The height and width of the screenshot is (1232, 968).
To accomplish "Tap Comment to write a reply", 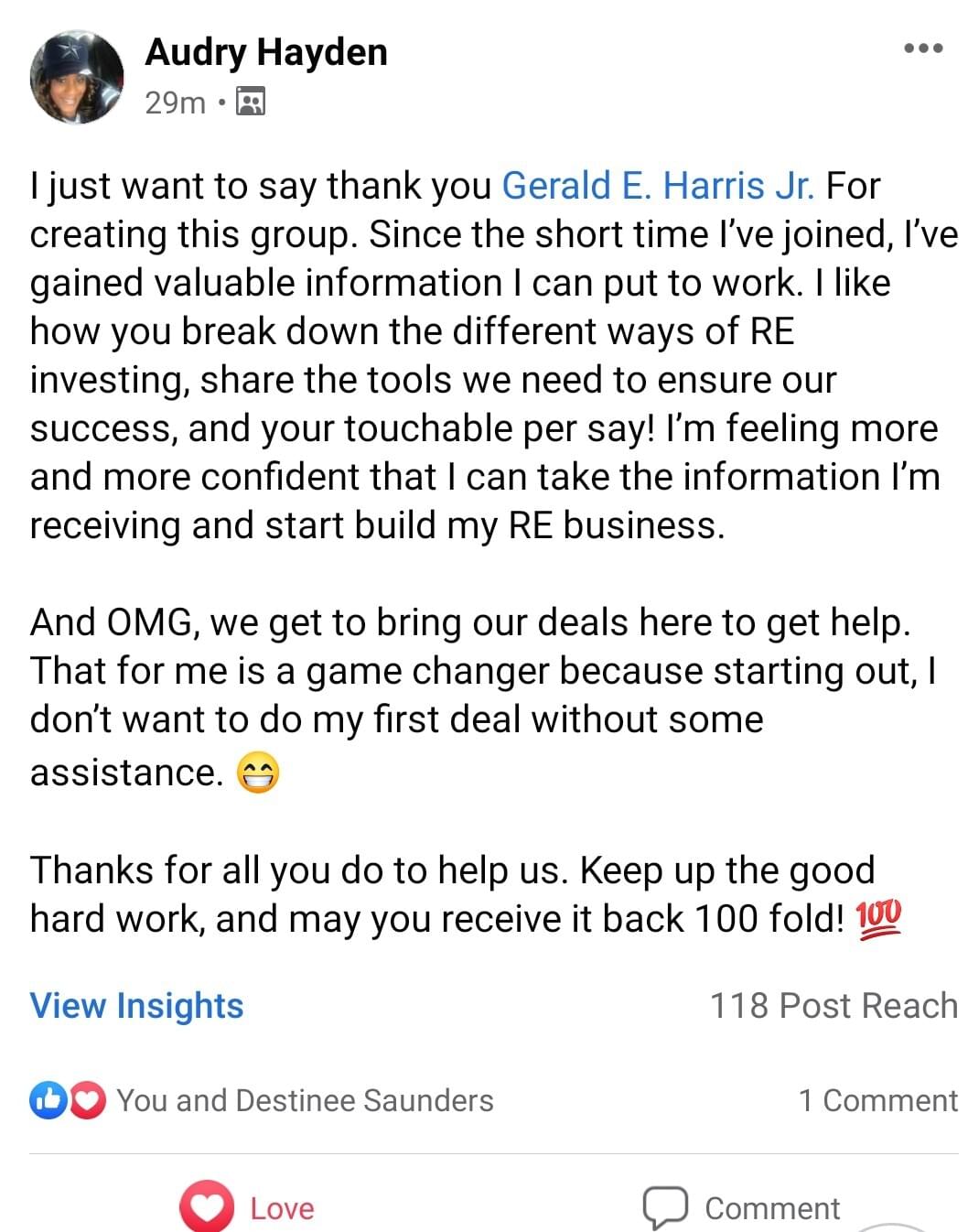I will (741, 1207).
